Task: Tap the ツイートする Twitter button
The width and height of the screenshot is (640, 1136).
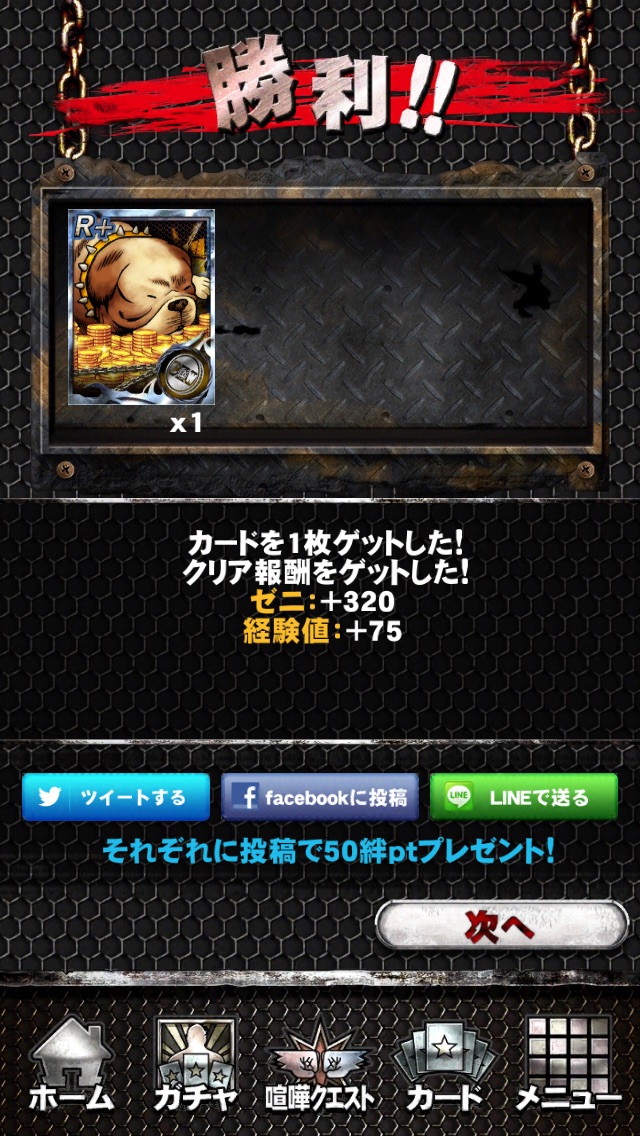Action: [116, 797]
